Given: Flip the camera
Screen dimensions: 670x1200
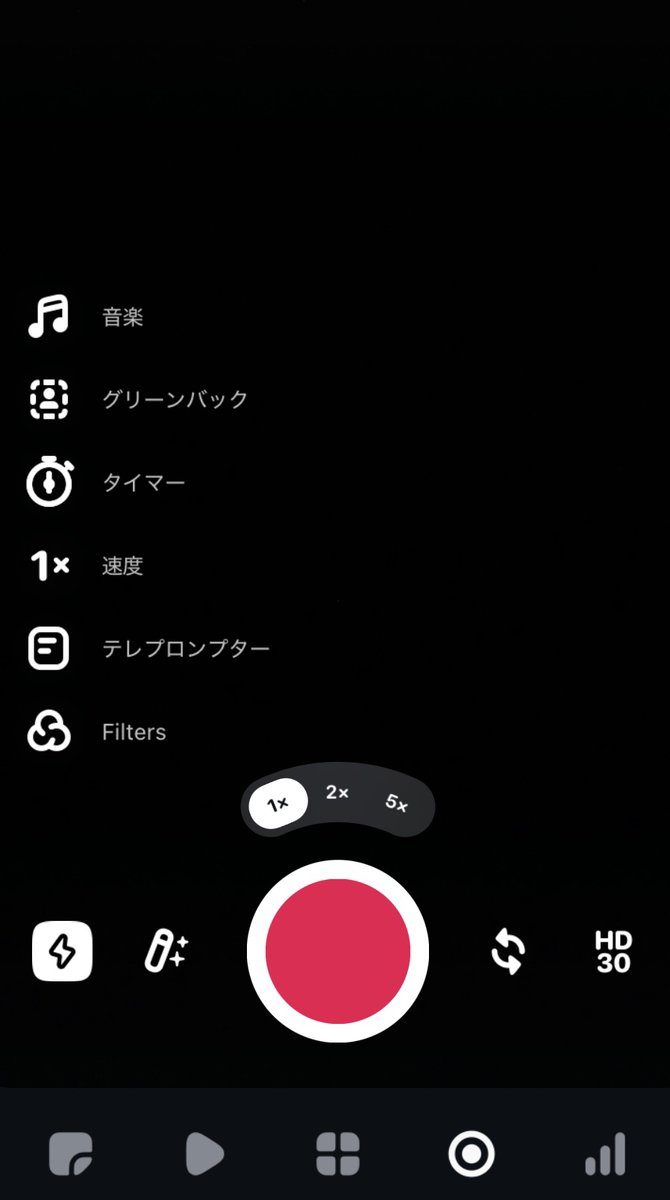Looking at the screenshot, I should (508, 951).
